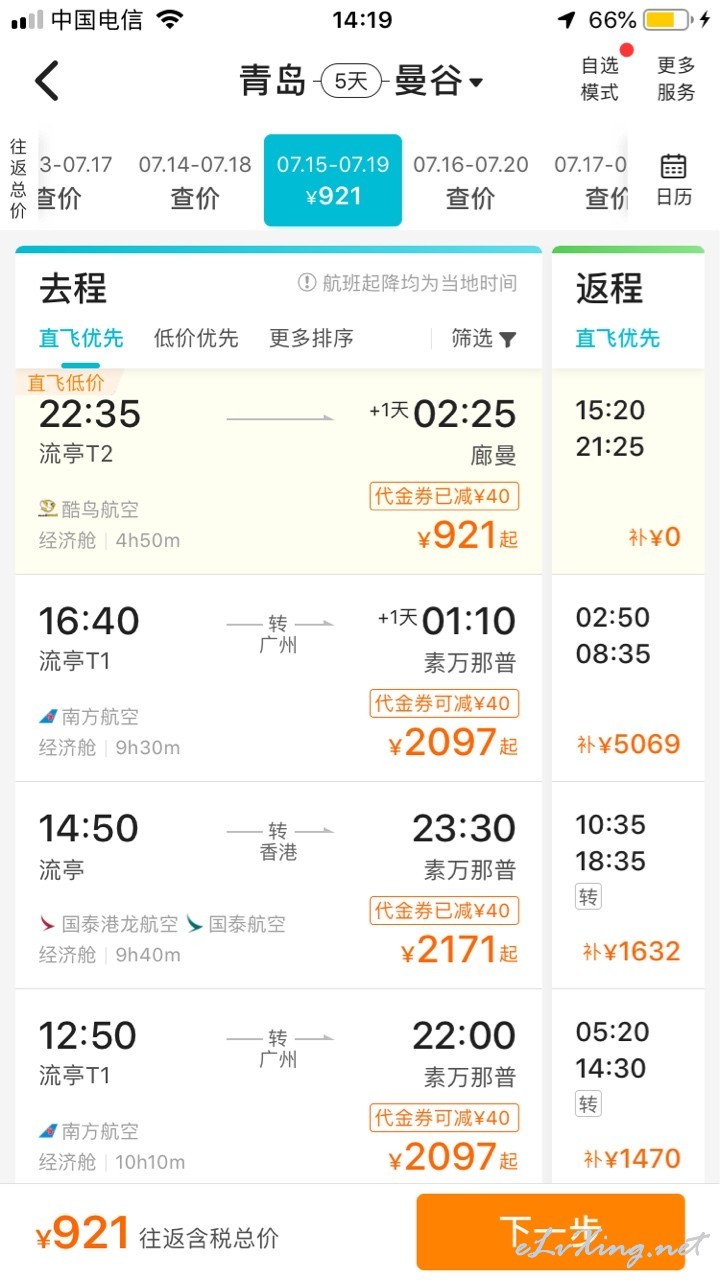Choose the 16:40 南方航空 flight via 广州
Viewport: 720px width, 1280px height.
coord(278,678)
